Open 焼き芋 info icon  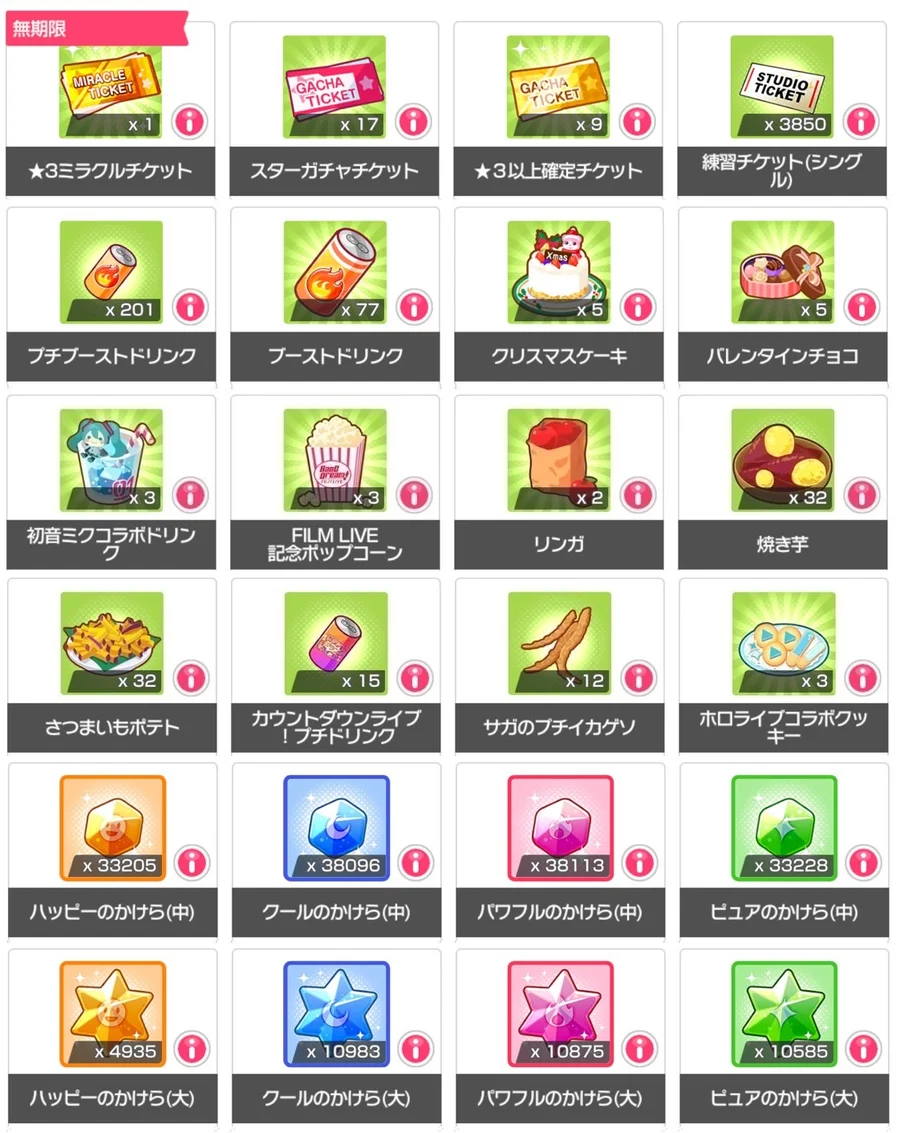pyautogui.click(x=861, y=495)
